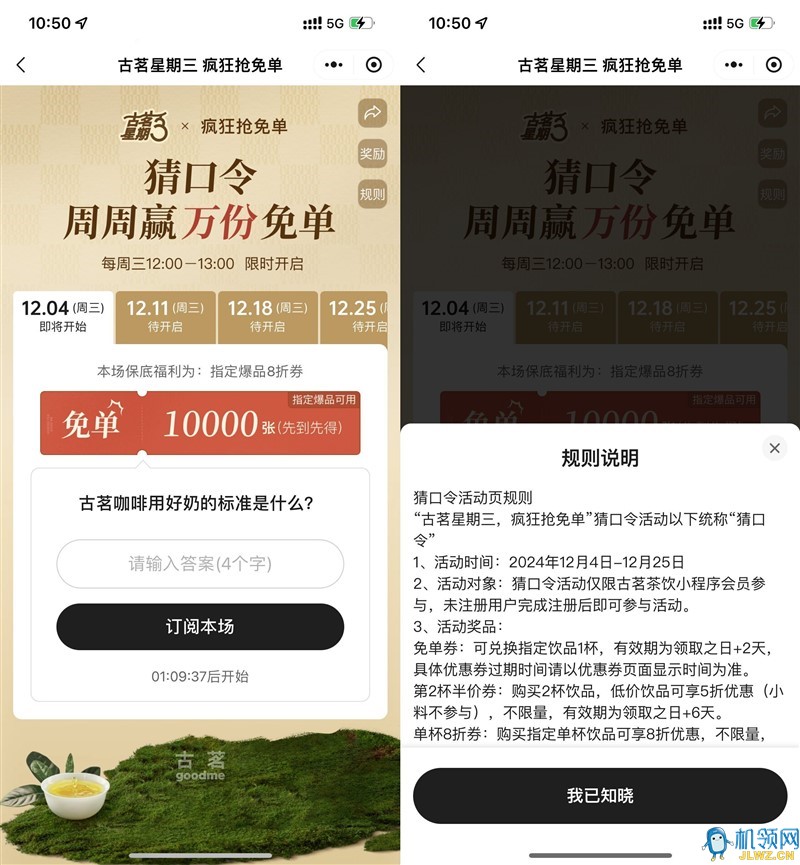Focus the 请输入答案 answer field
Image resolution: width=800 pixels, height=865 pixels.
coord(200,563)
